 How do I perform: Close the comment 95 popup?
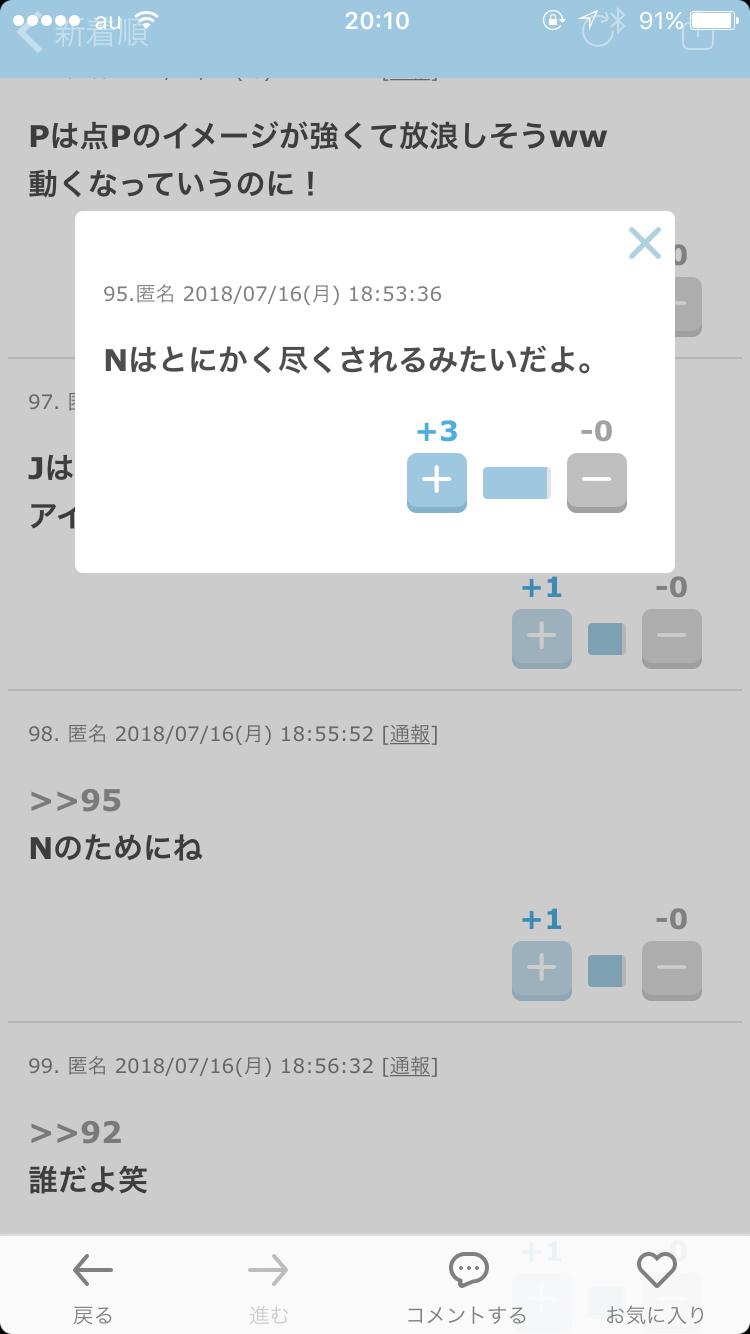click(645, 243)
